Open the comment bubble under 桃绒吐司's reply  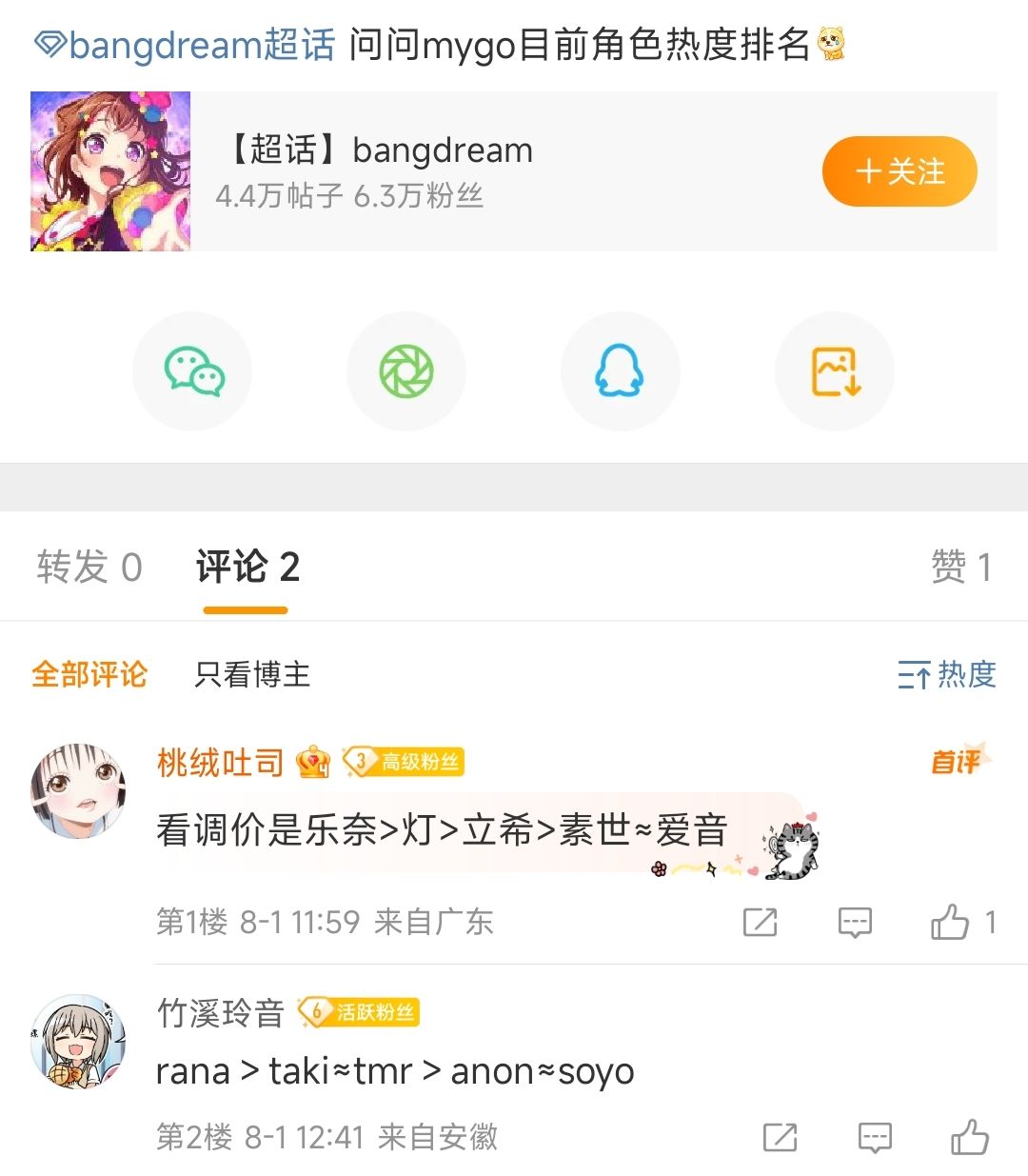point(854,921)
